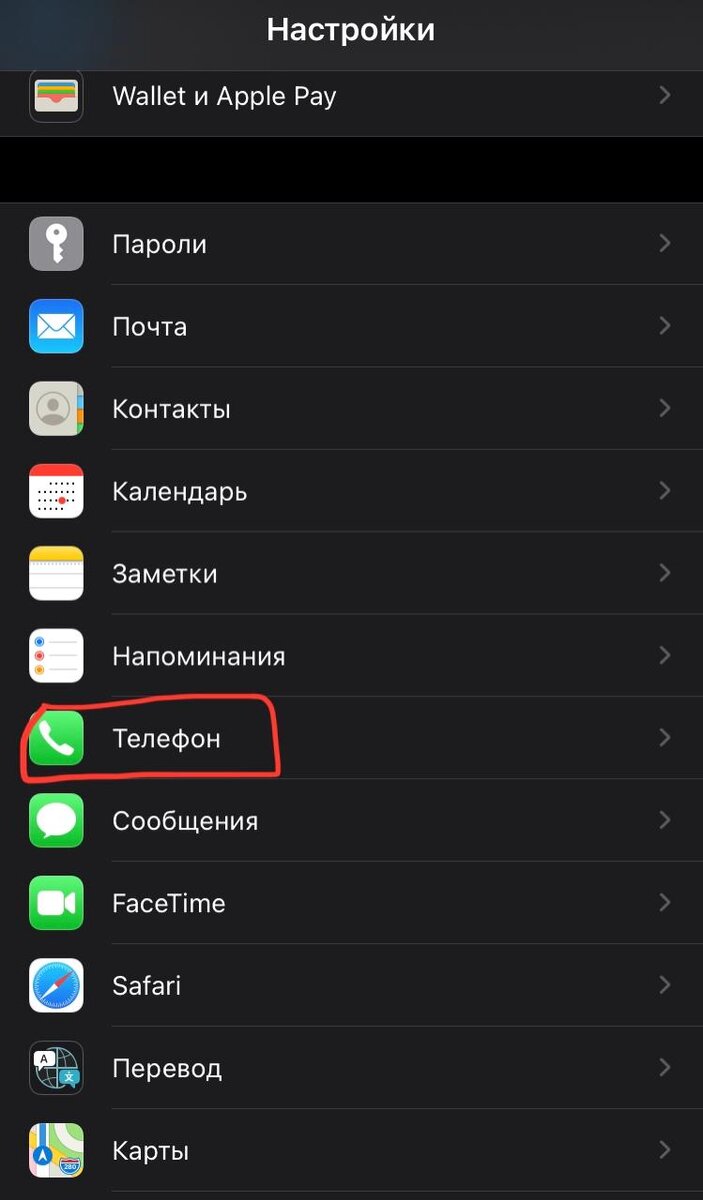Go to Контакты settings

pos(351,409)
